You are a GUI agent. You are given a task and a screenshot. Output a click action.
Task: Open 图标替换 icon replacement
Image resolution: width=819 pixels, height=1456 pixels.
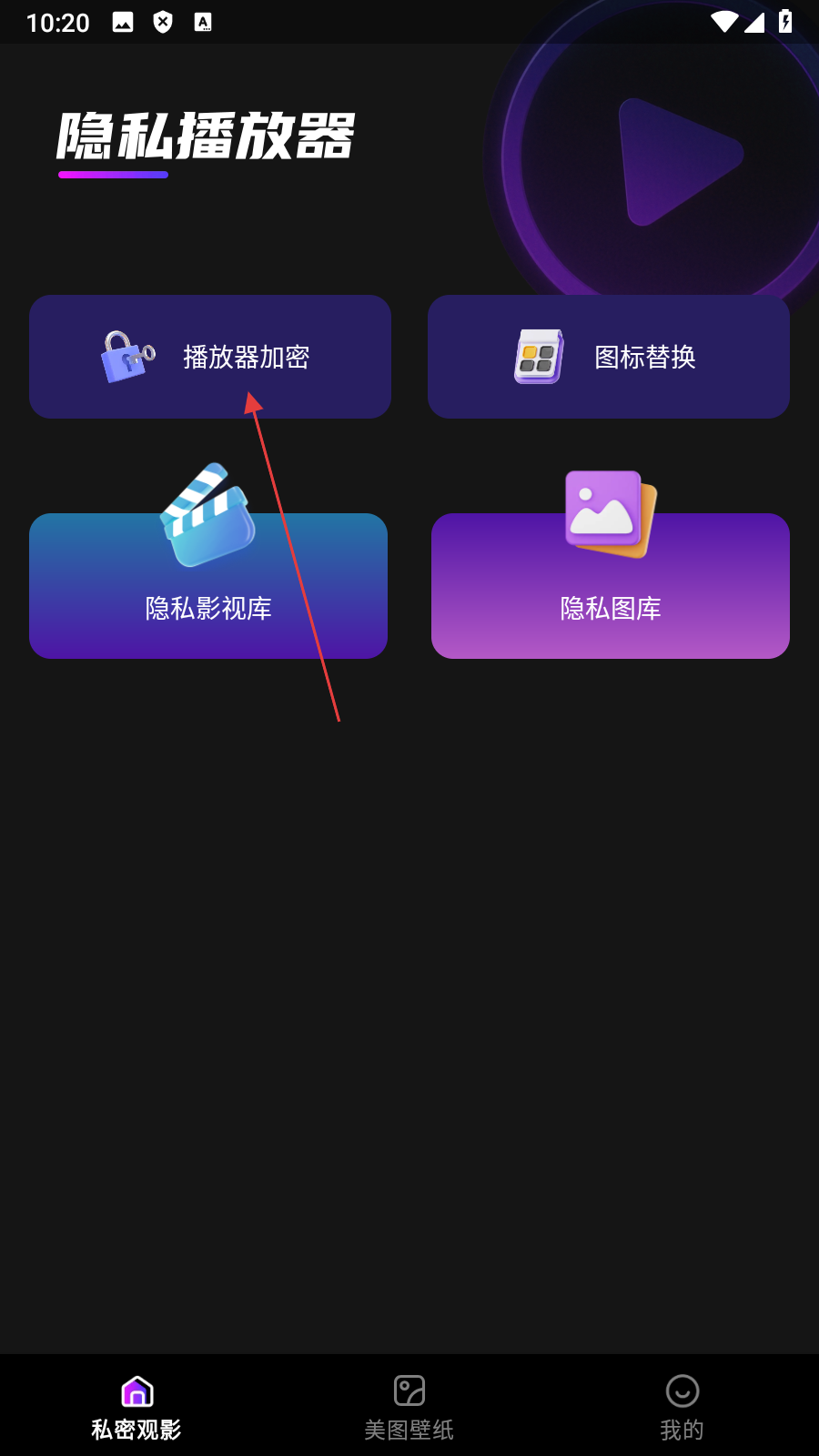point(608,357)
